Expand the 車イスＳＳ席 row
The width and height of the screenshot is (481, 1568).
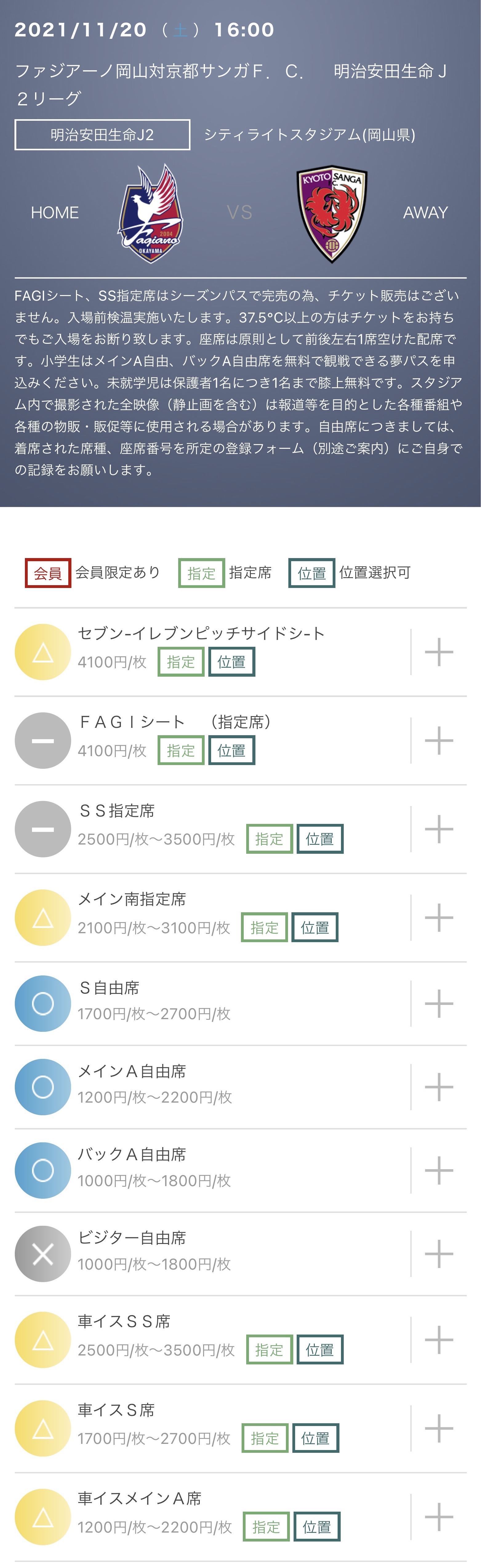(x=439, y=1339)
